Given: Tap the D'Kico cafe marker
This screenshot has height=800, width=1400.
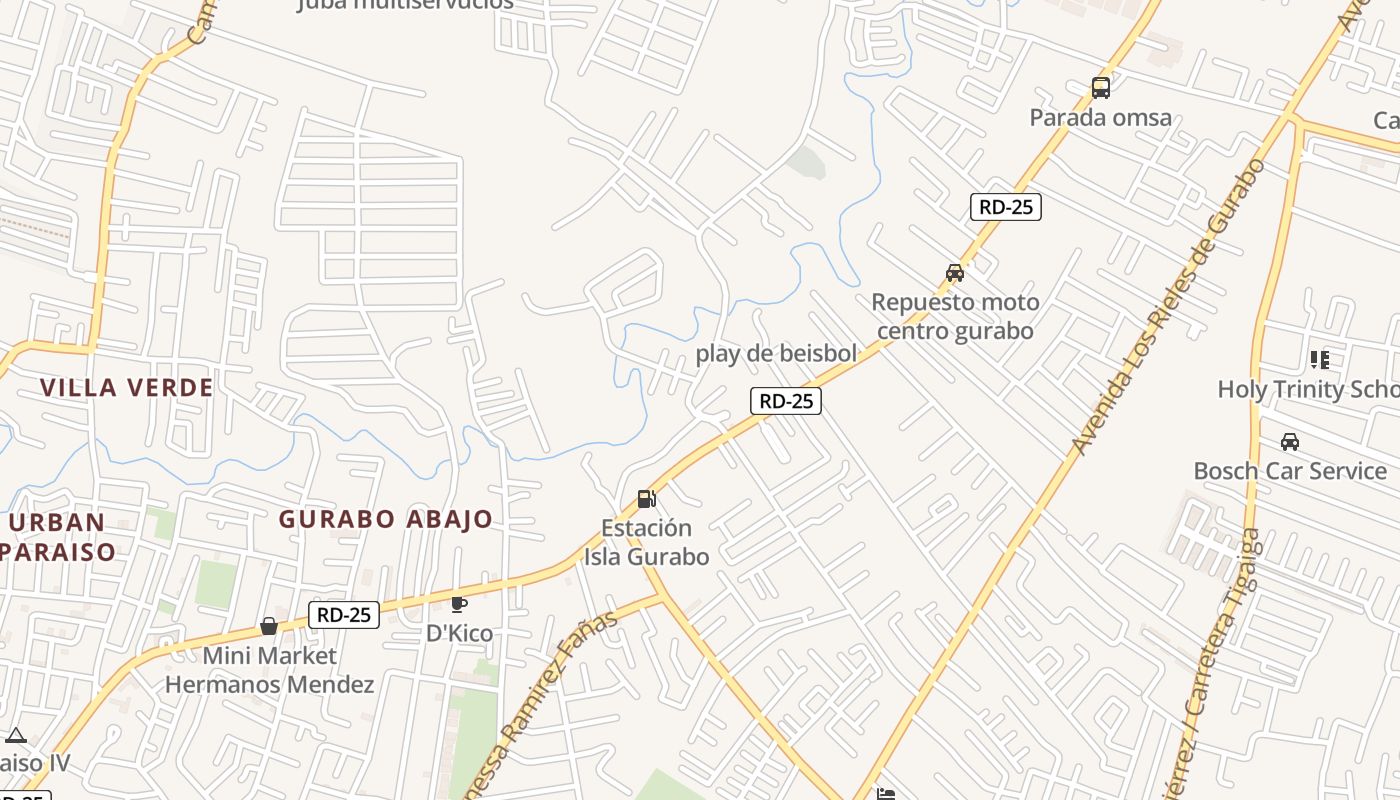Looking at the screenshot, I should pyautogui.click(x=459, y=604).
